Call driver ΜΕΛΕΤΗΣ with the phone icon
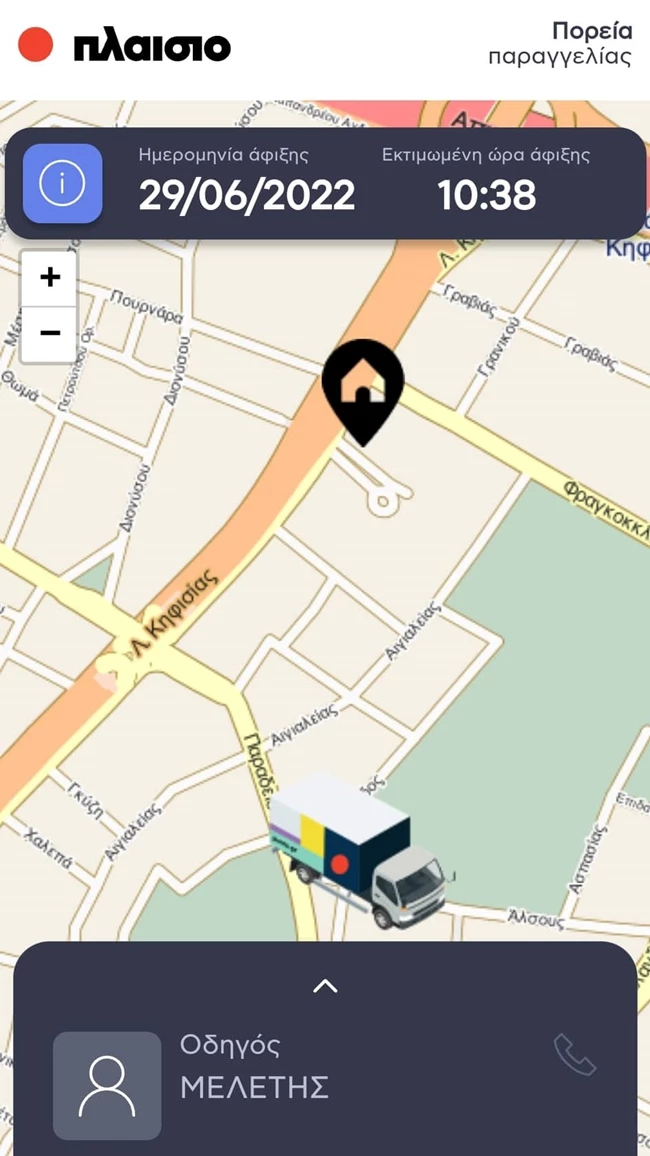Image resolution: width=650 pixels, height=1156 pixels. [x=575, y=1056]
